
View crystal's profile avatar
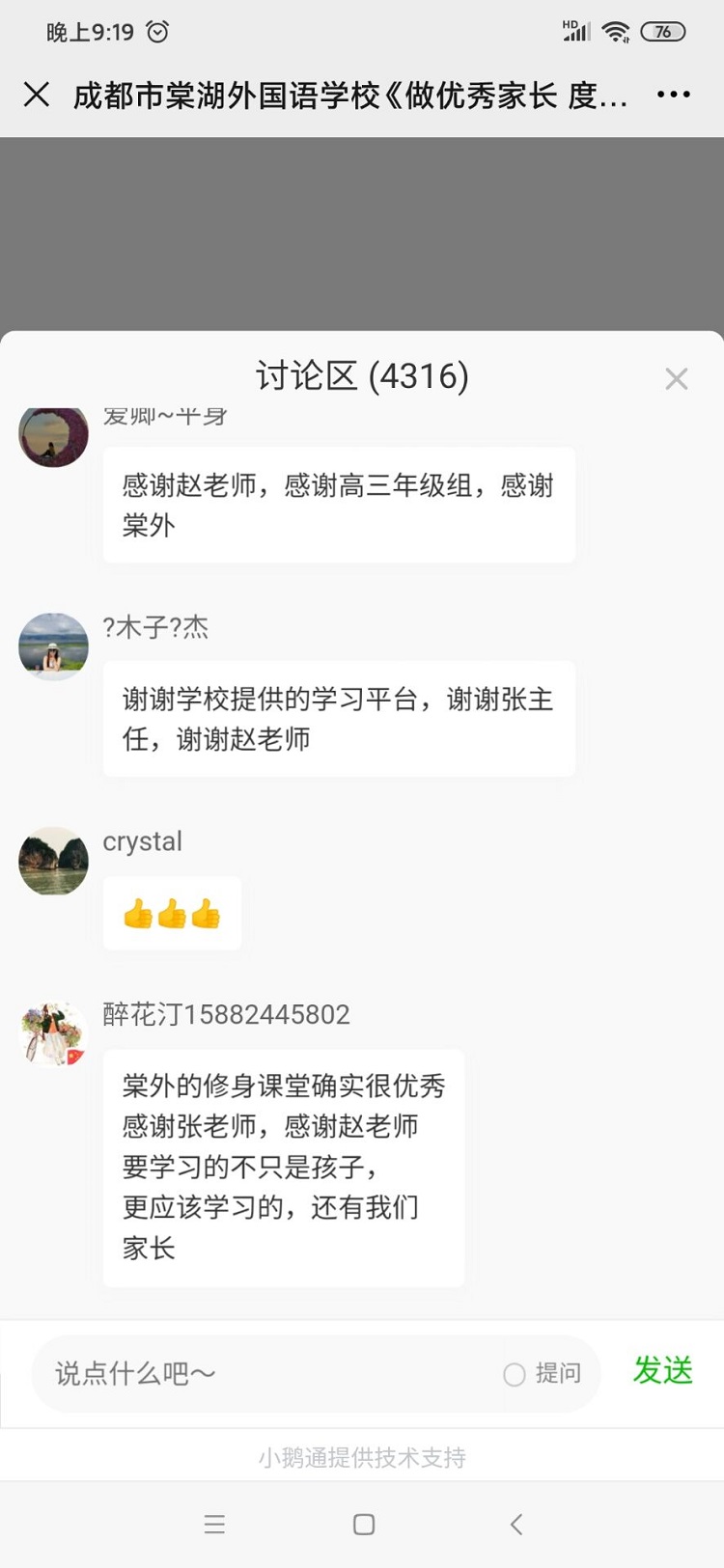pyautogui.click(x=53, y=861)
